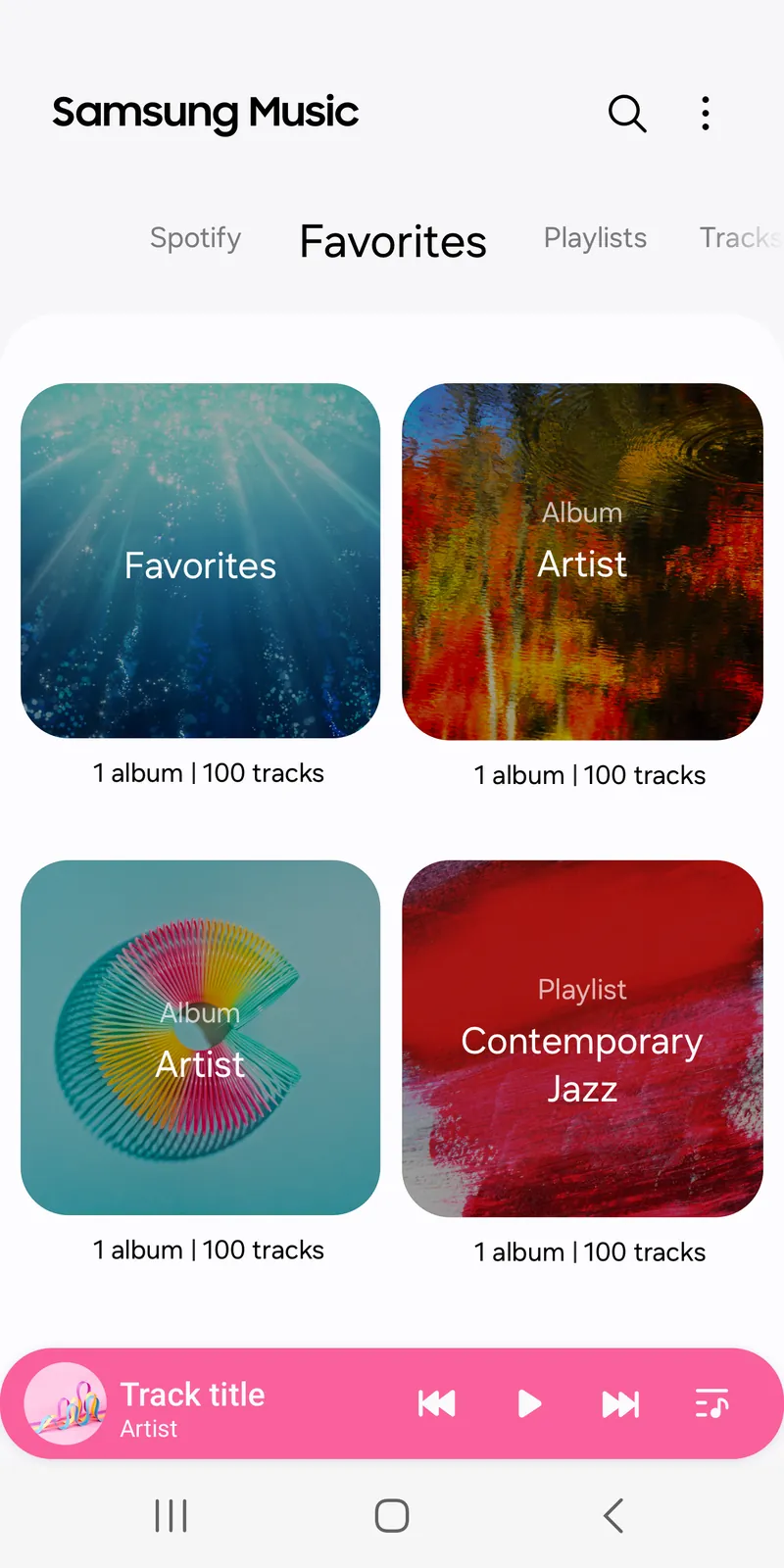Tap the home navigation button

tap(390, 1514)
